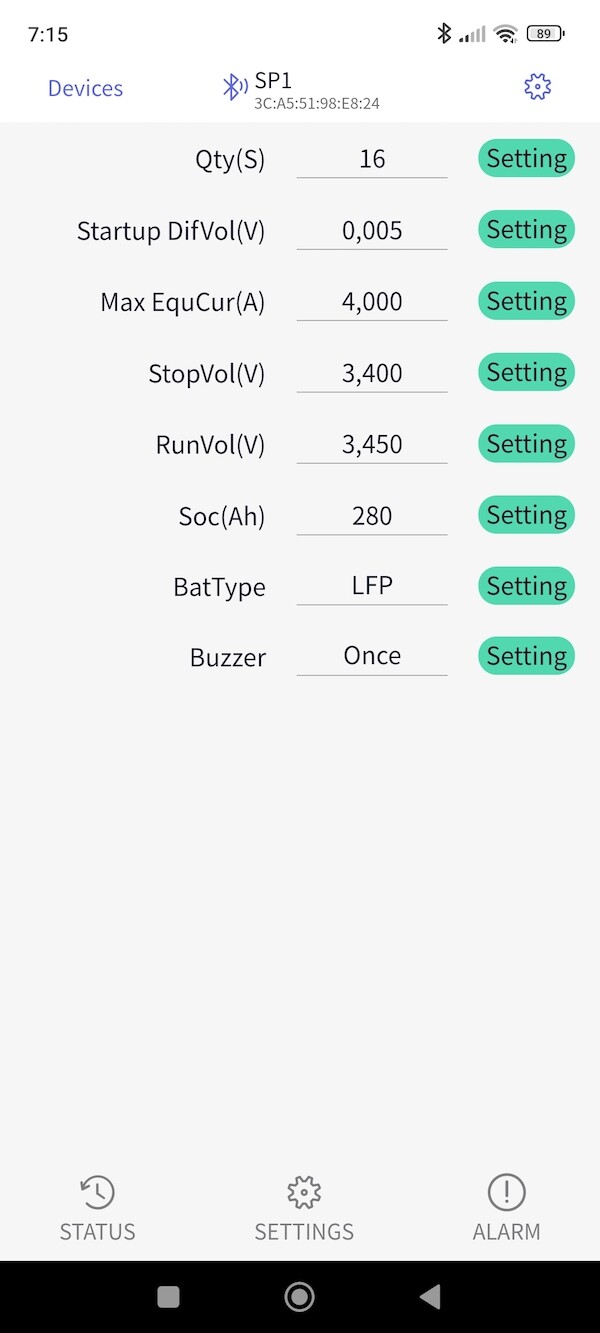Set BatType via its Setting button
Viewport: 600px width, 1333px height.
pos(526,586)
